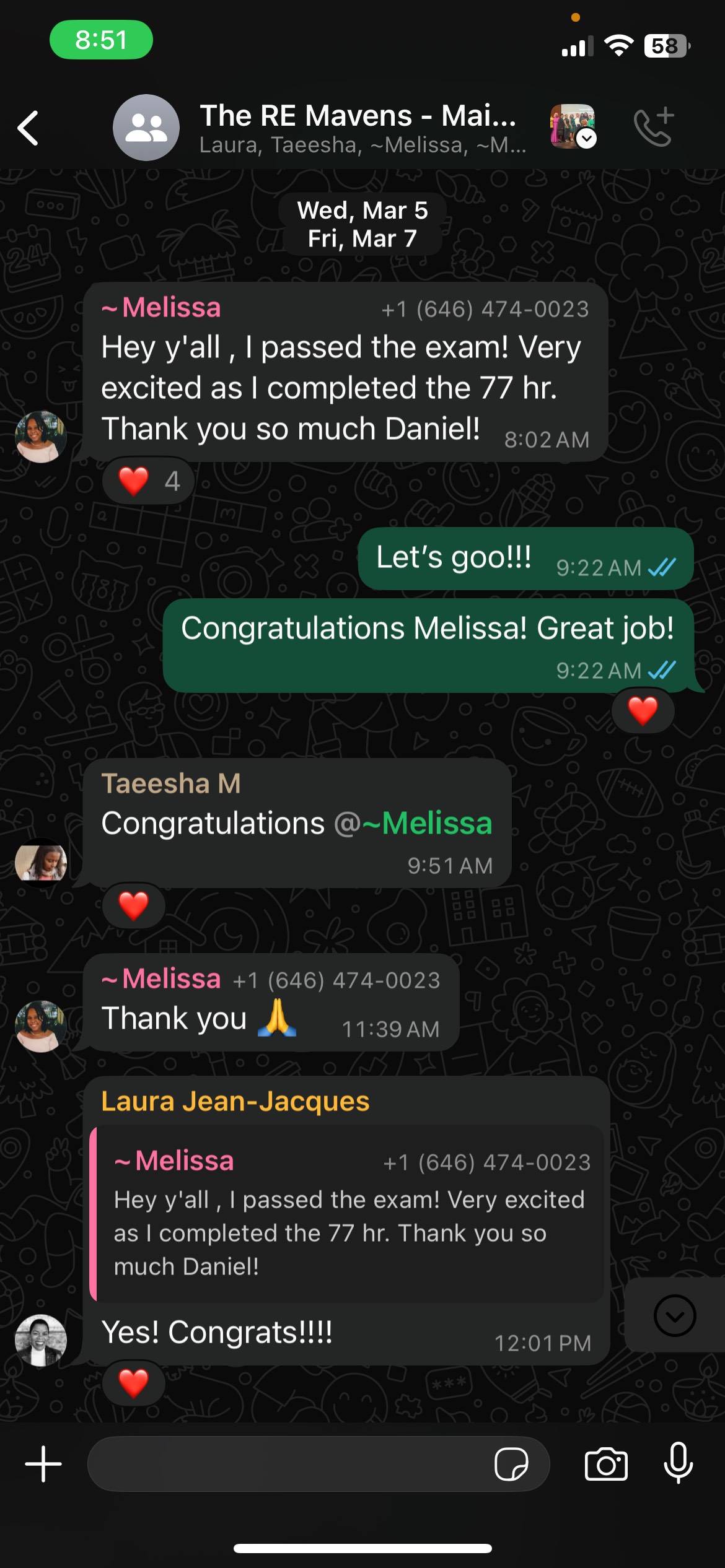The image size is (725, 1568).
Task: Record a voice message with the microphone
Action: click(x=679, y=1463)
